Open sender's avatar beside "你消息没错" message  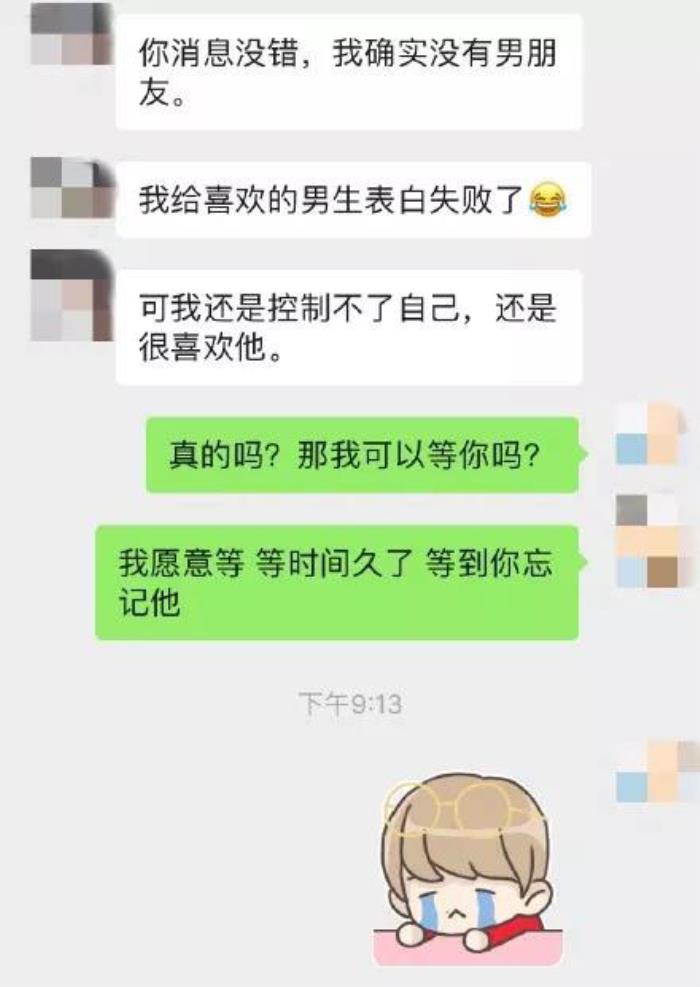click(x=72, y=34)
